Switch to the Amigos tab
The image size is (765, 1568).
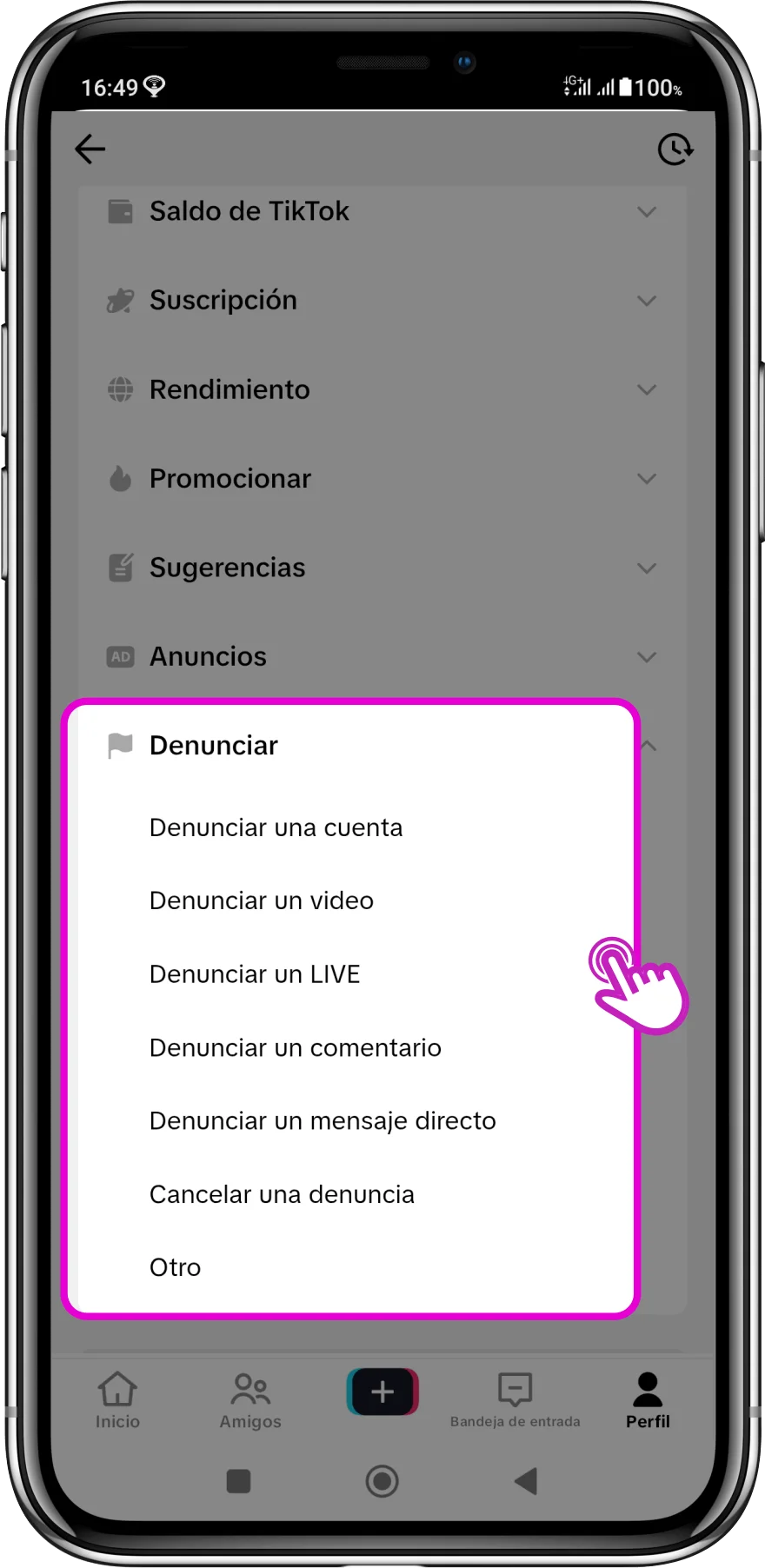coord(250,1400)
